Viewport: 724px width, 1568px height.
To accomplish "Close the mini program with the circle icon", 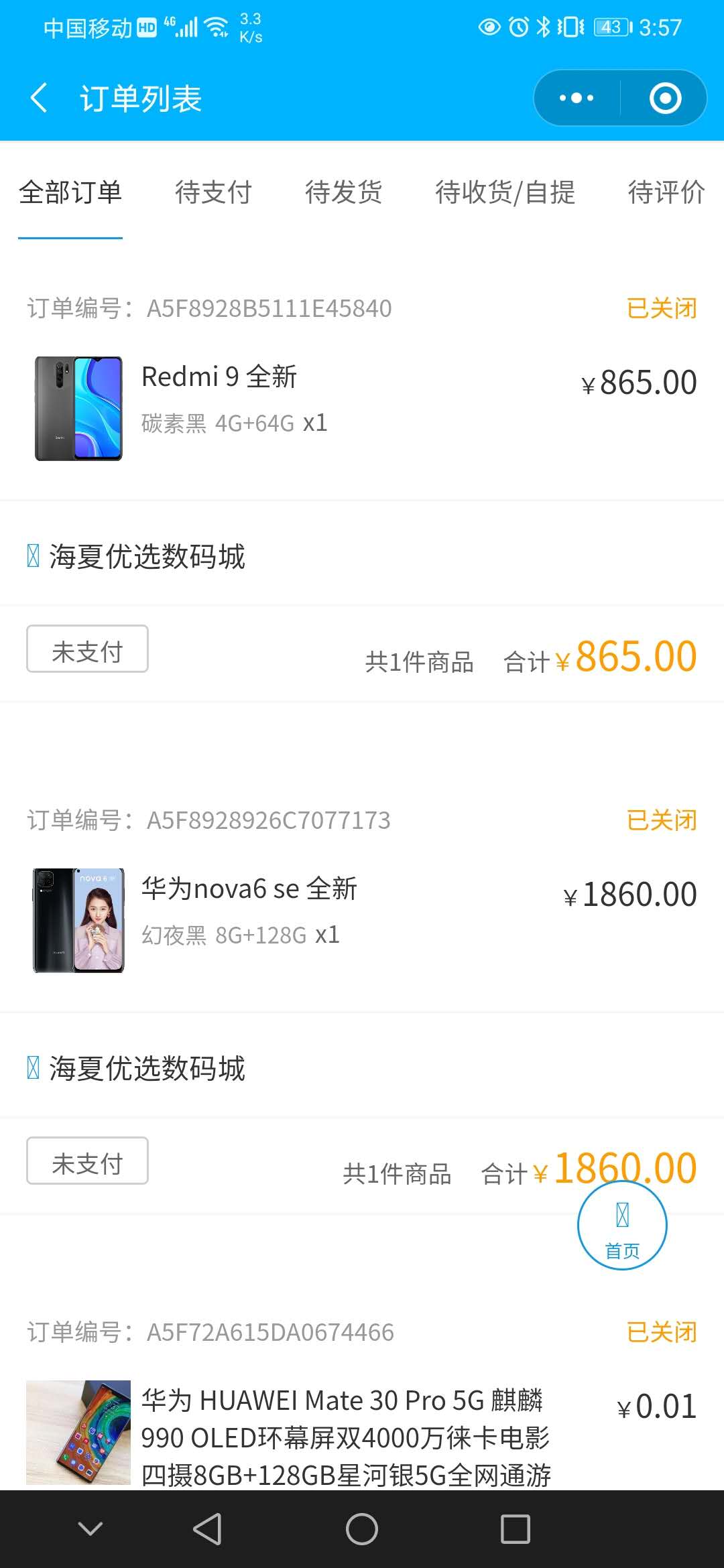I will pyautogui.click(x=665, y=98).
